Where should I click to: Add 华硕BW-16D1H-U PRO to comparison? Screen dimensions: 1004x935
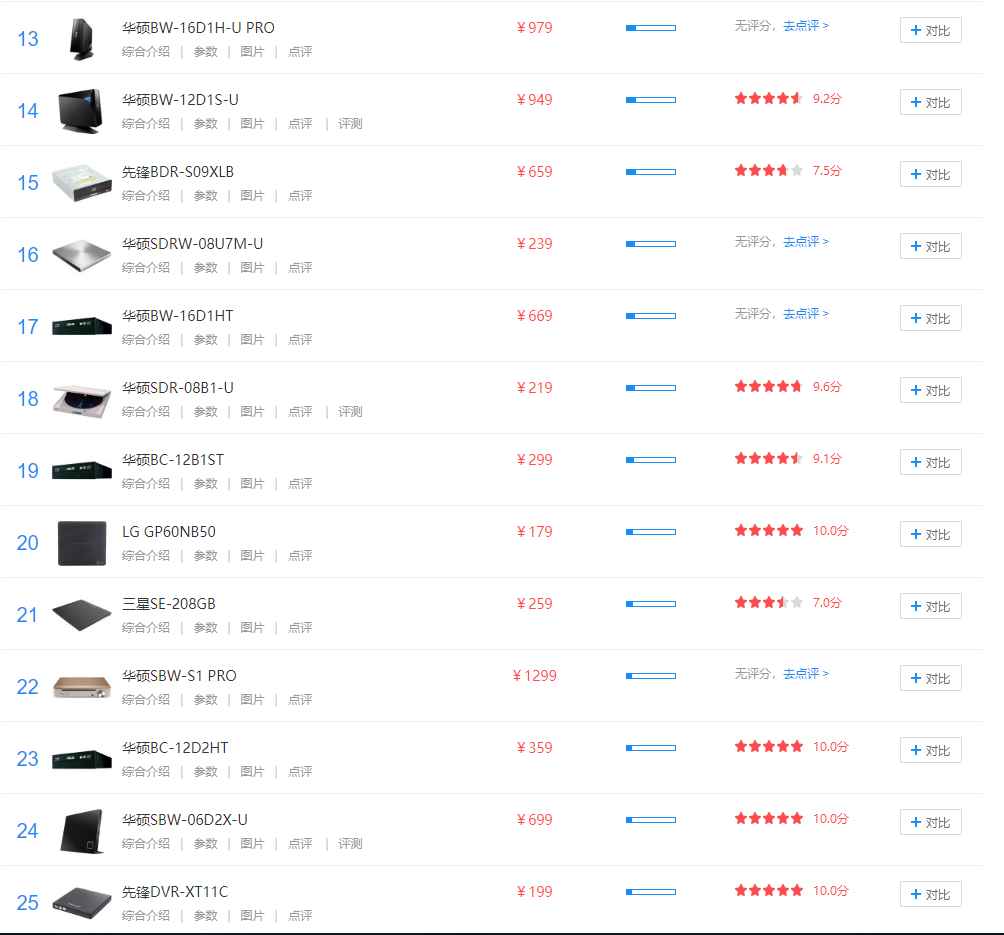(x=930, y=30)
